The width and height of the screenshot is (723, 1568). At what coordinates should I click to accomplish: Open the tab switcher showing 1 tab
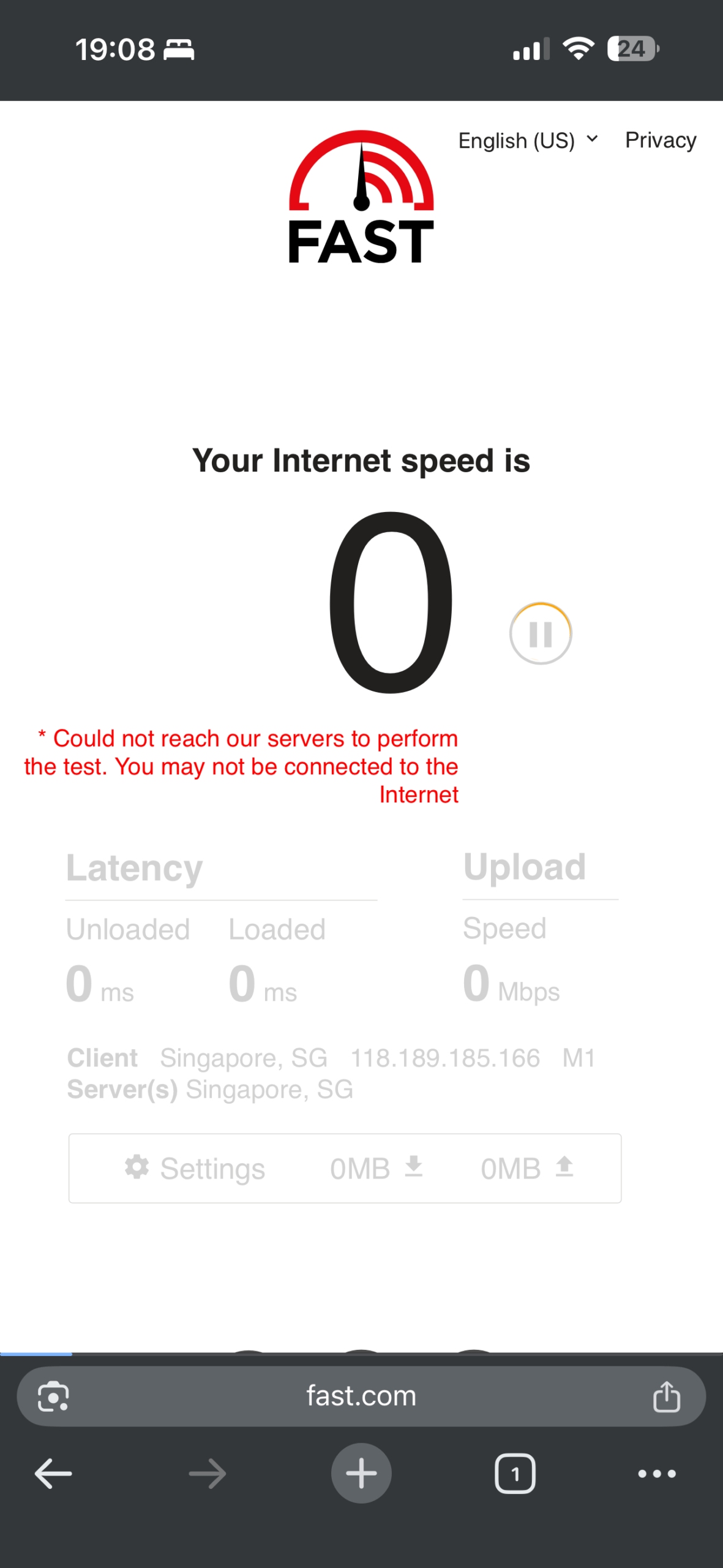514,1473
